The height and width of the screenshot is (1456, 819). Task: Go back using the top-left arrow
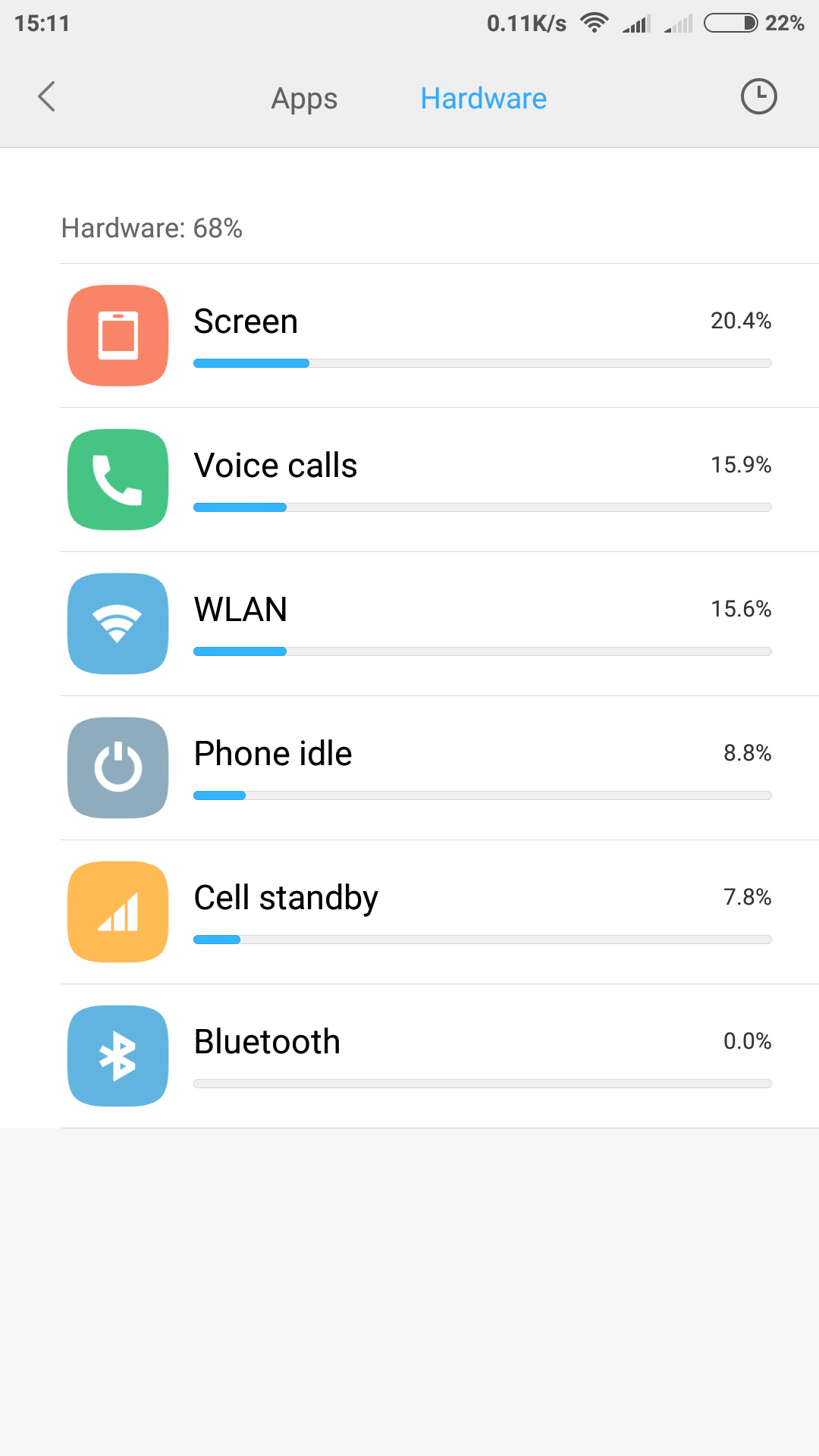click(47, 97)
